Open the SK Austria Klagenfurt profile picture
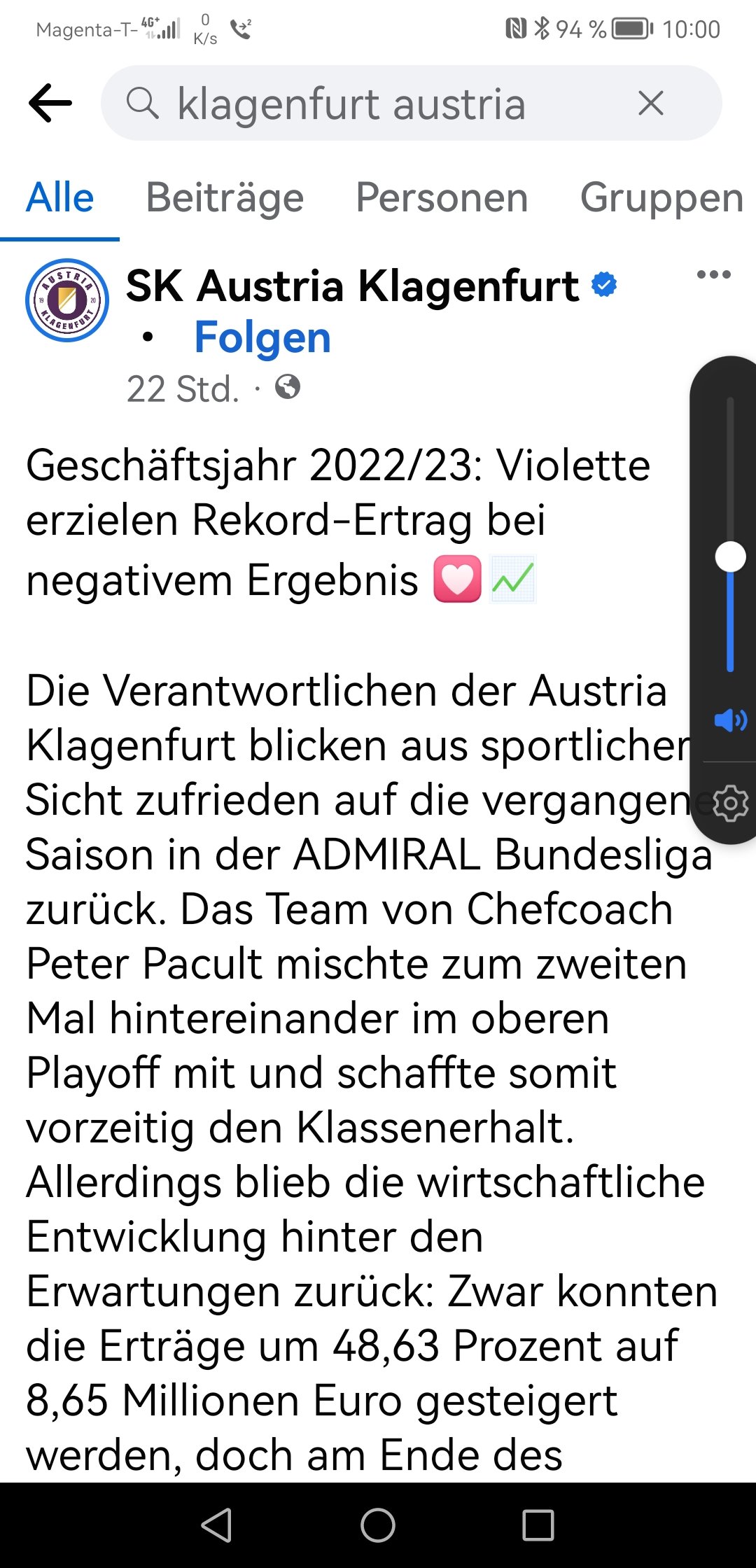 (x=67, y=300)
